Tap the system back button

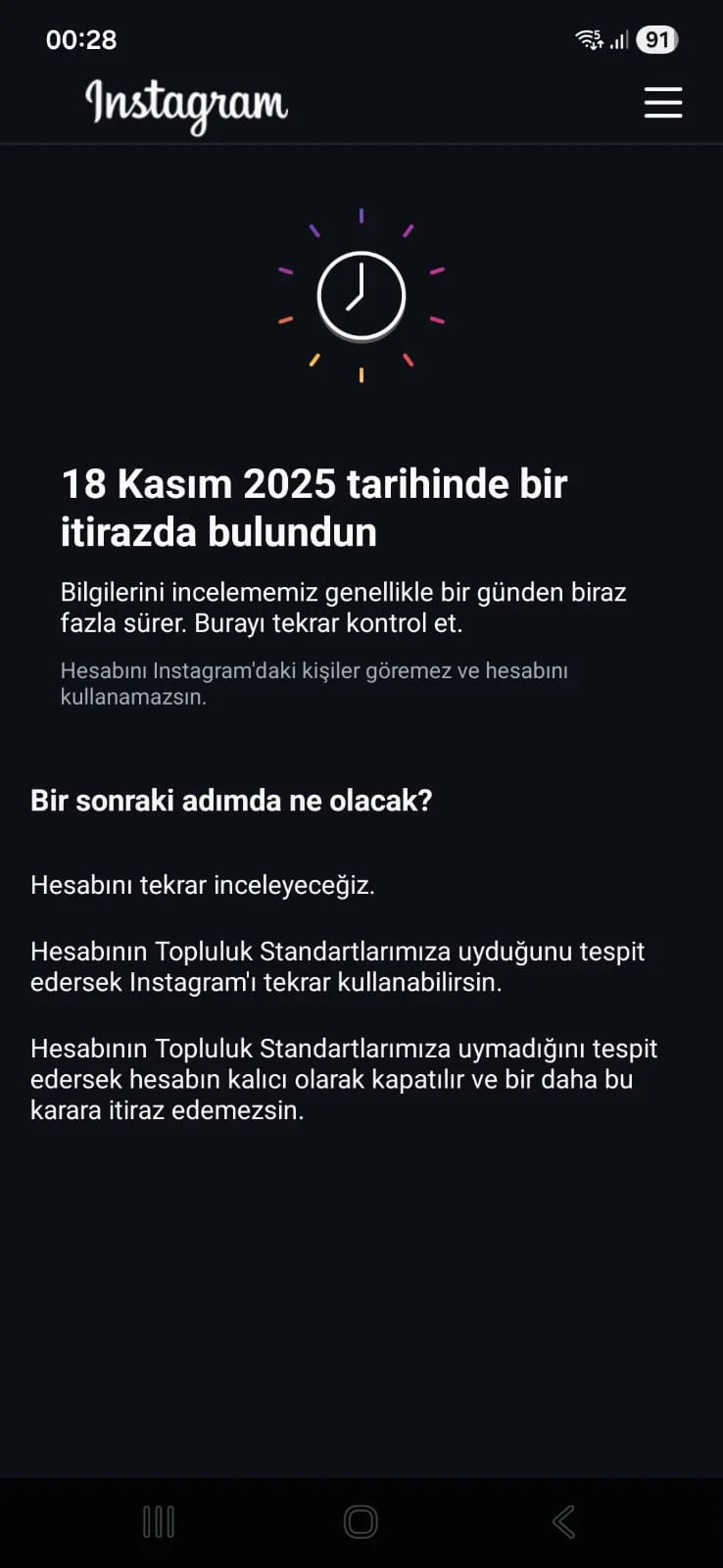pos(563,1521)
